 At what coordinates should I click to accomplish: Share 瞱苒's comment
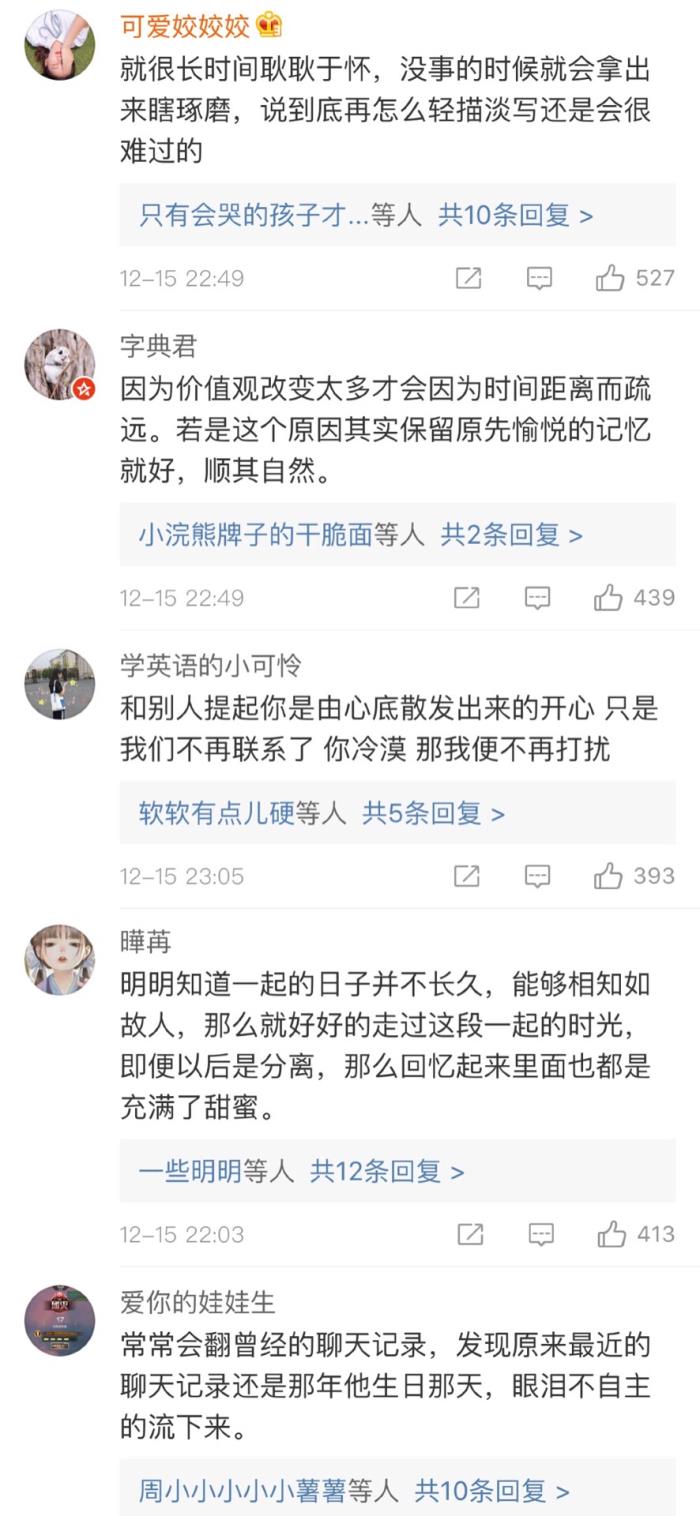click(469, 1234)
